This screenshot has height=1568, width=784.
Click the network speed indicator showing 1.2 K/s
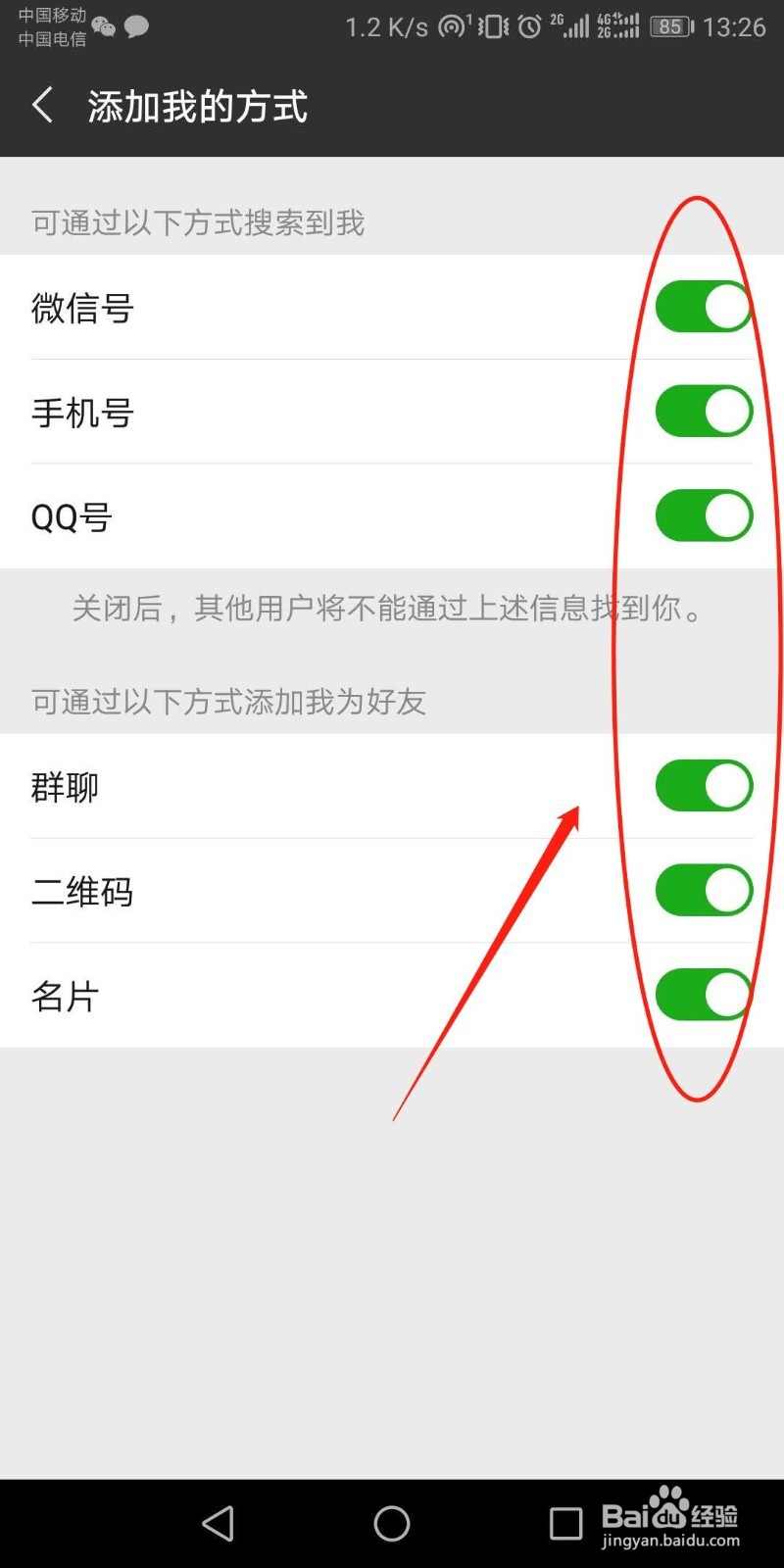click(384, 27)
